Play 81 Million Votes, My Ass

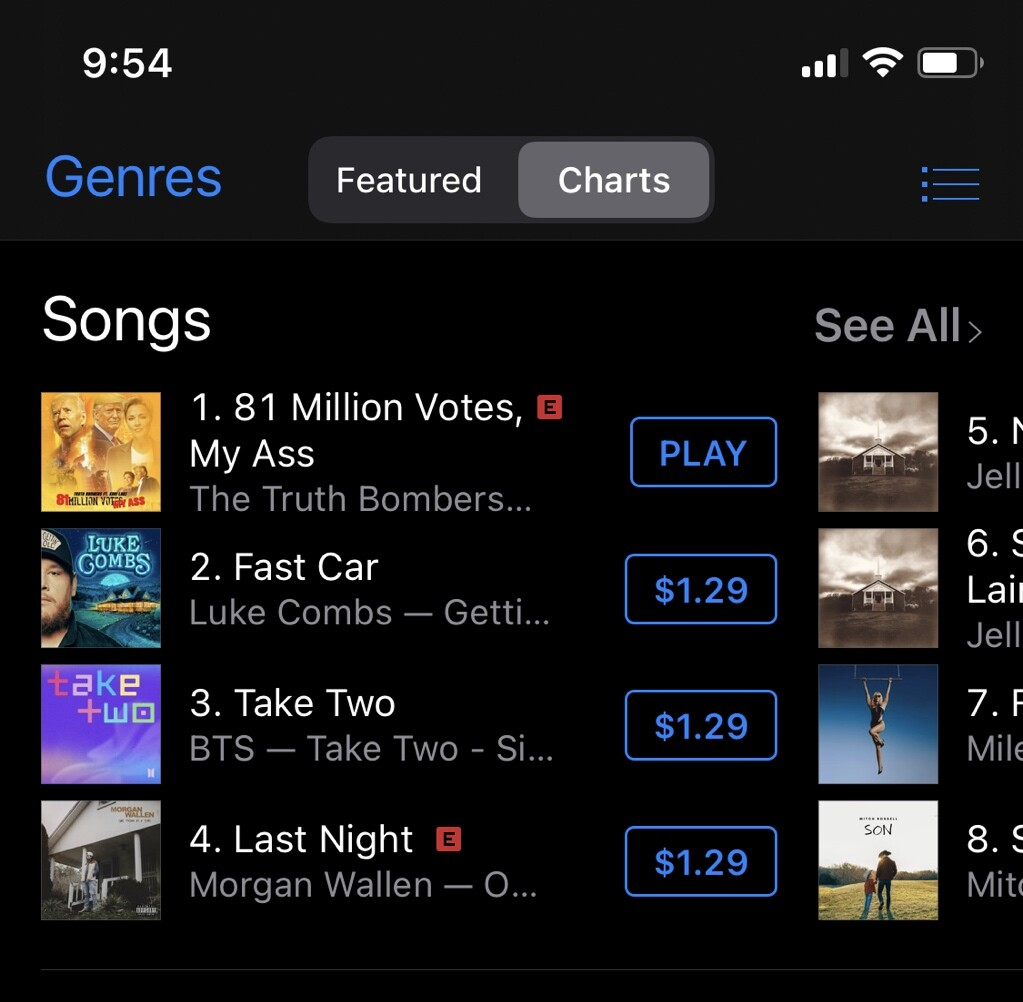[703, 453]
